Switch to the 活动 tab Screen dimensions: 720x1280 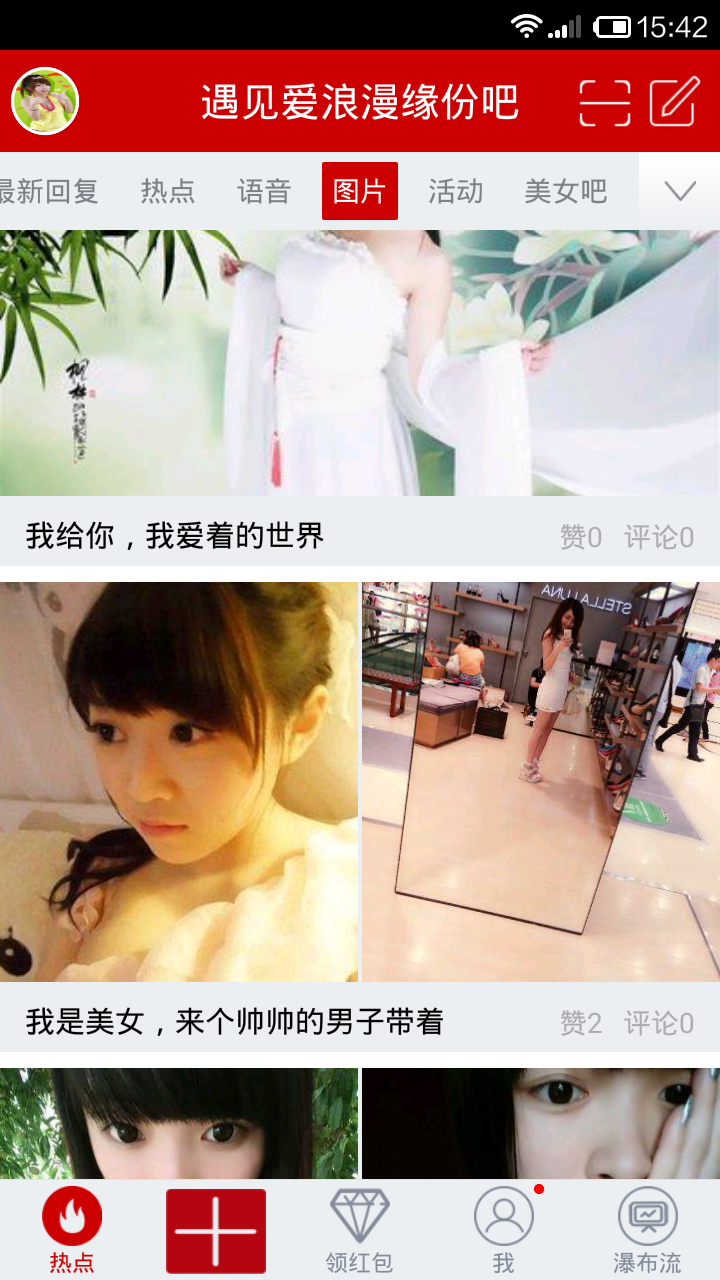[x=456, y=191]
